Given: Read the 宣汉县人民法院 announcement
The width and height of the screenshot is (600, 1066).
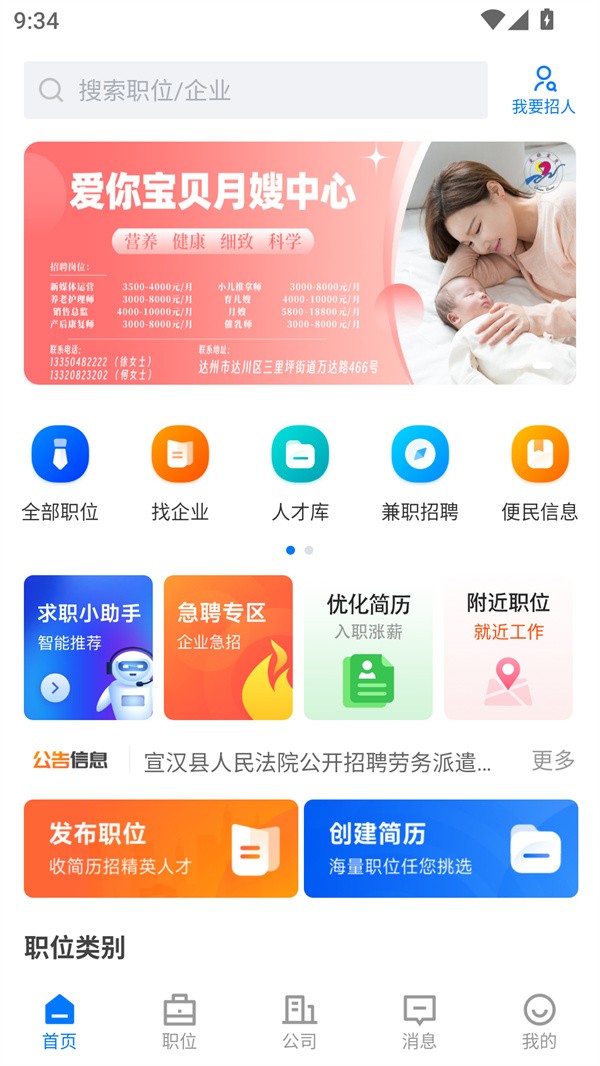Looking at the screenshot, I should pyautogui.click(x=318, y=762).
